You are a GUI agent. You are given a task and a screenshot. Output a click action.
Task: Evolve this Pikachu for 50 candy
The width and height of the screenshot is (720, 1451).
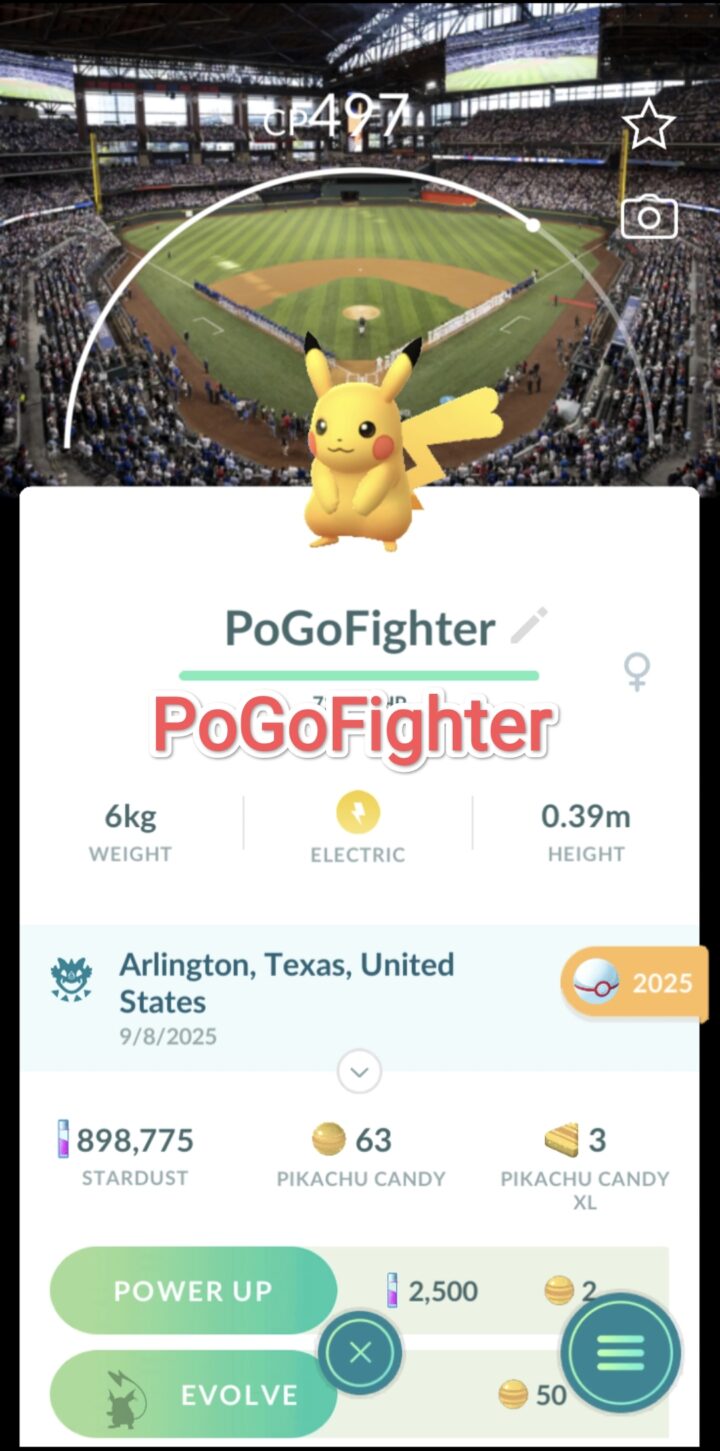(193, 1394)
